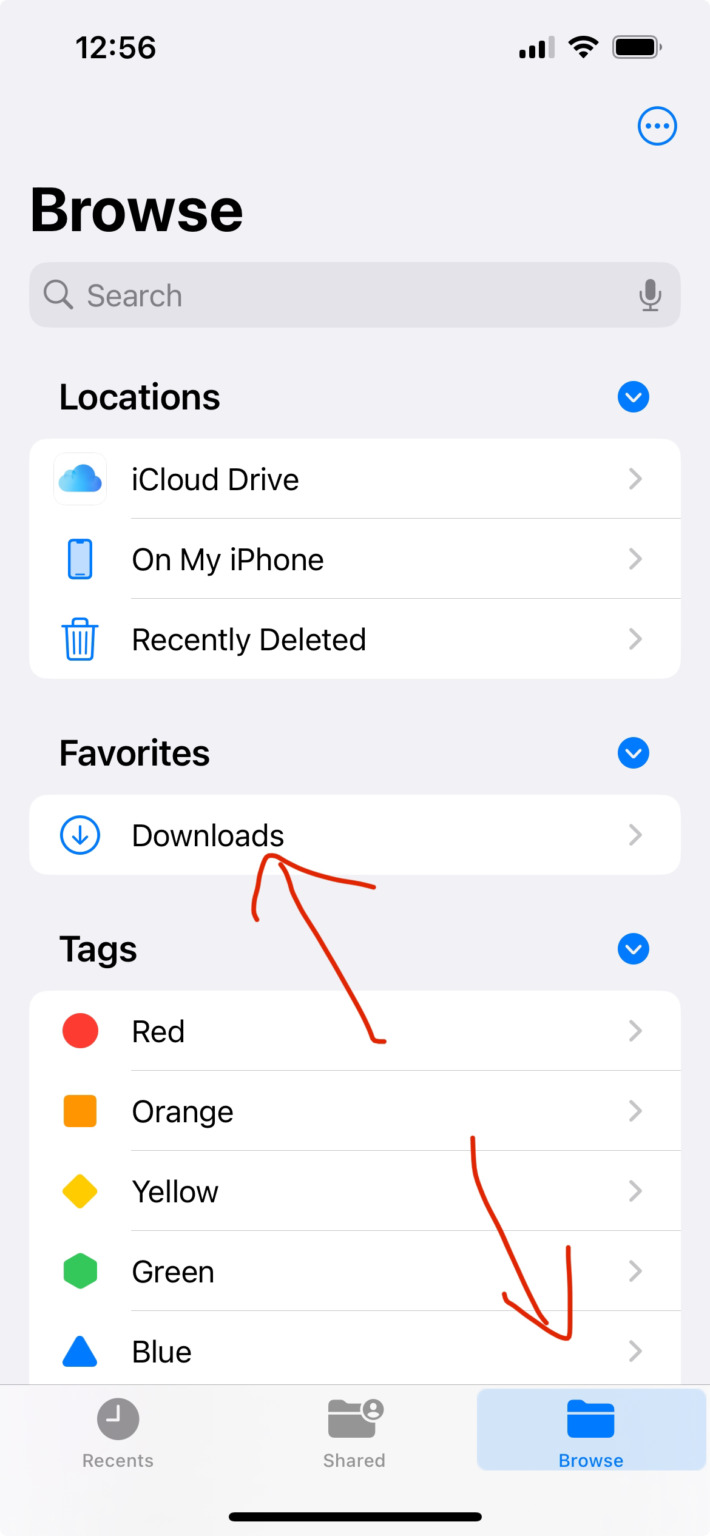Collapse the Favorites section
710x1536 pixels.
click(633, 753)
